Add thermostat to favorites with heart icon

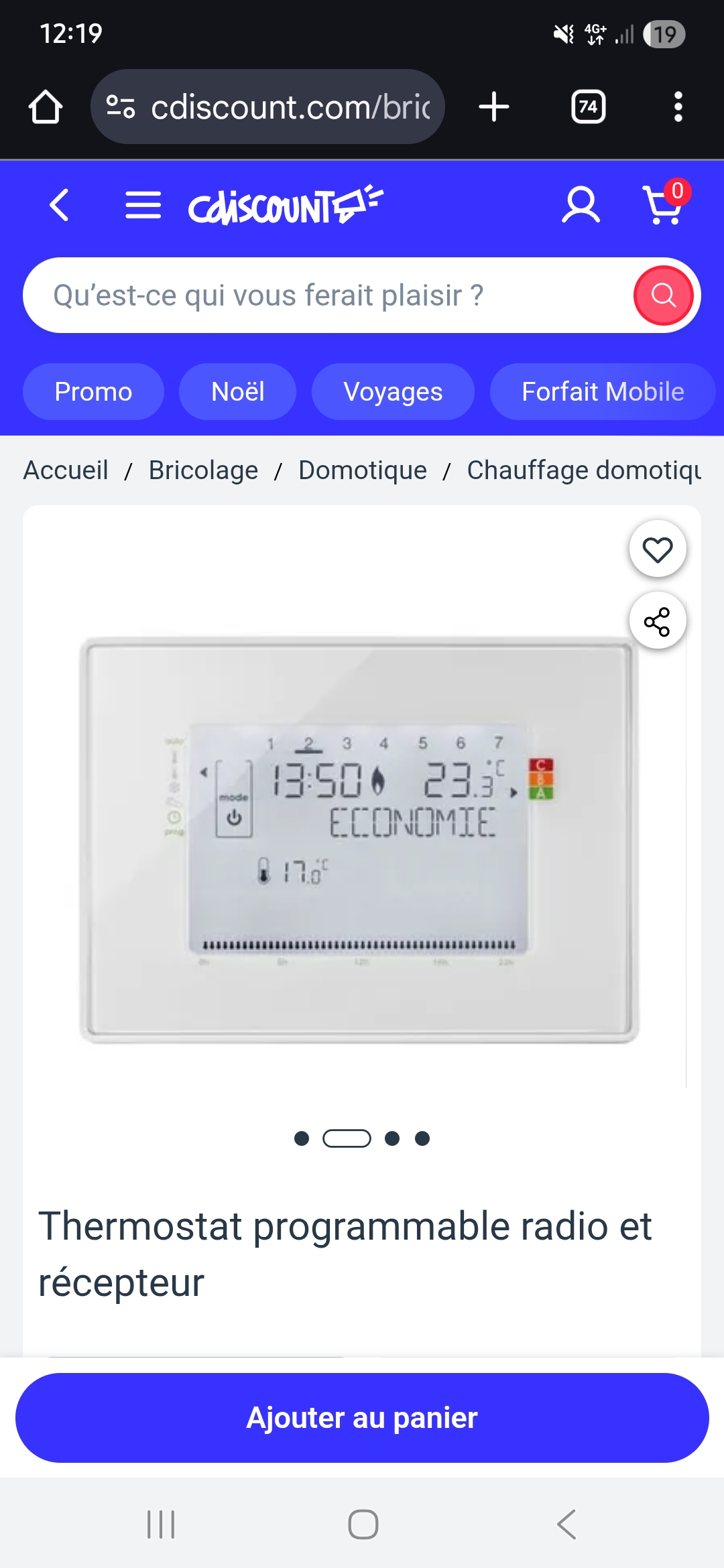657,549
